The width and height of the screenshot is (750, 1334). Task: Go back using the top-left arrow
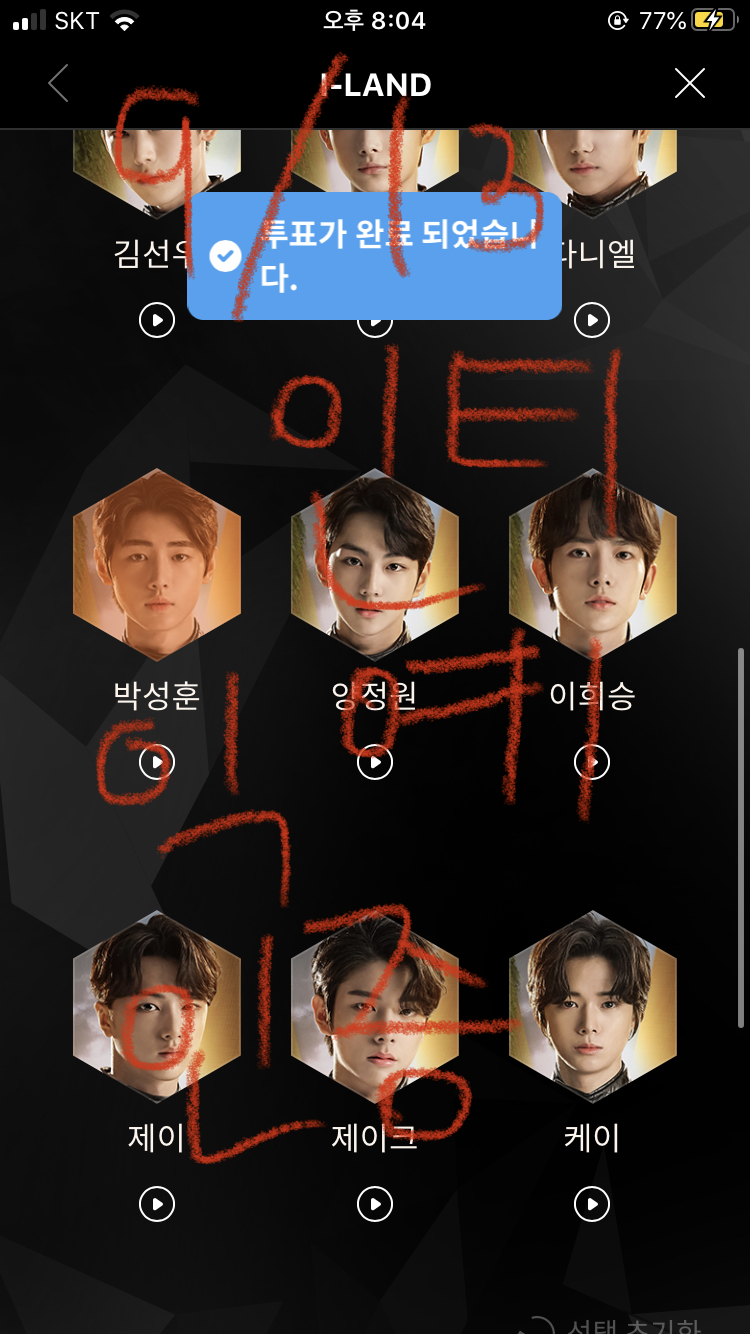click(59, 84)
